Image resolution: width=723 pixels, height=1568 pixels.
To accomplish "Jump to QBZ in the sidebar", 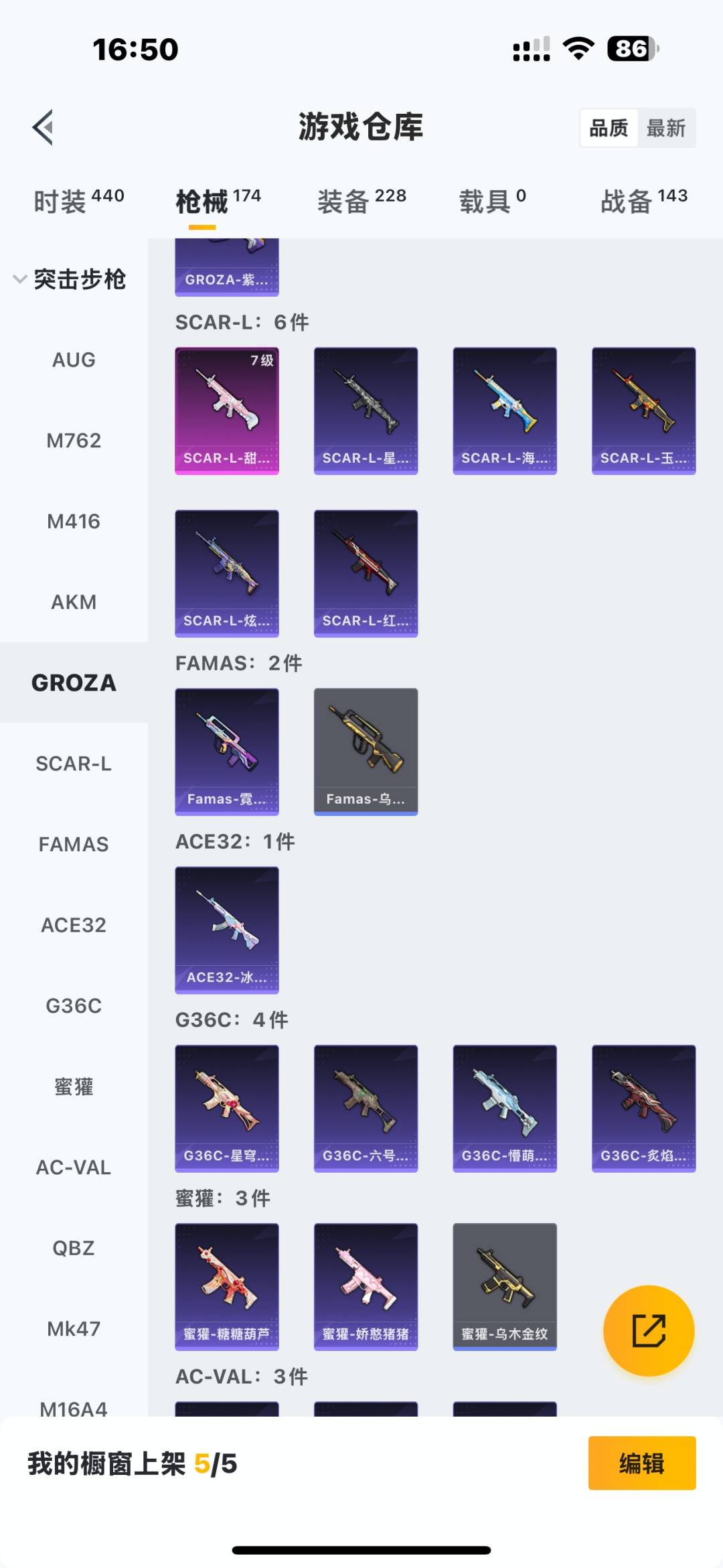I will tap(74, 1249).
